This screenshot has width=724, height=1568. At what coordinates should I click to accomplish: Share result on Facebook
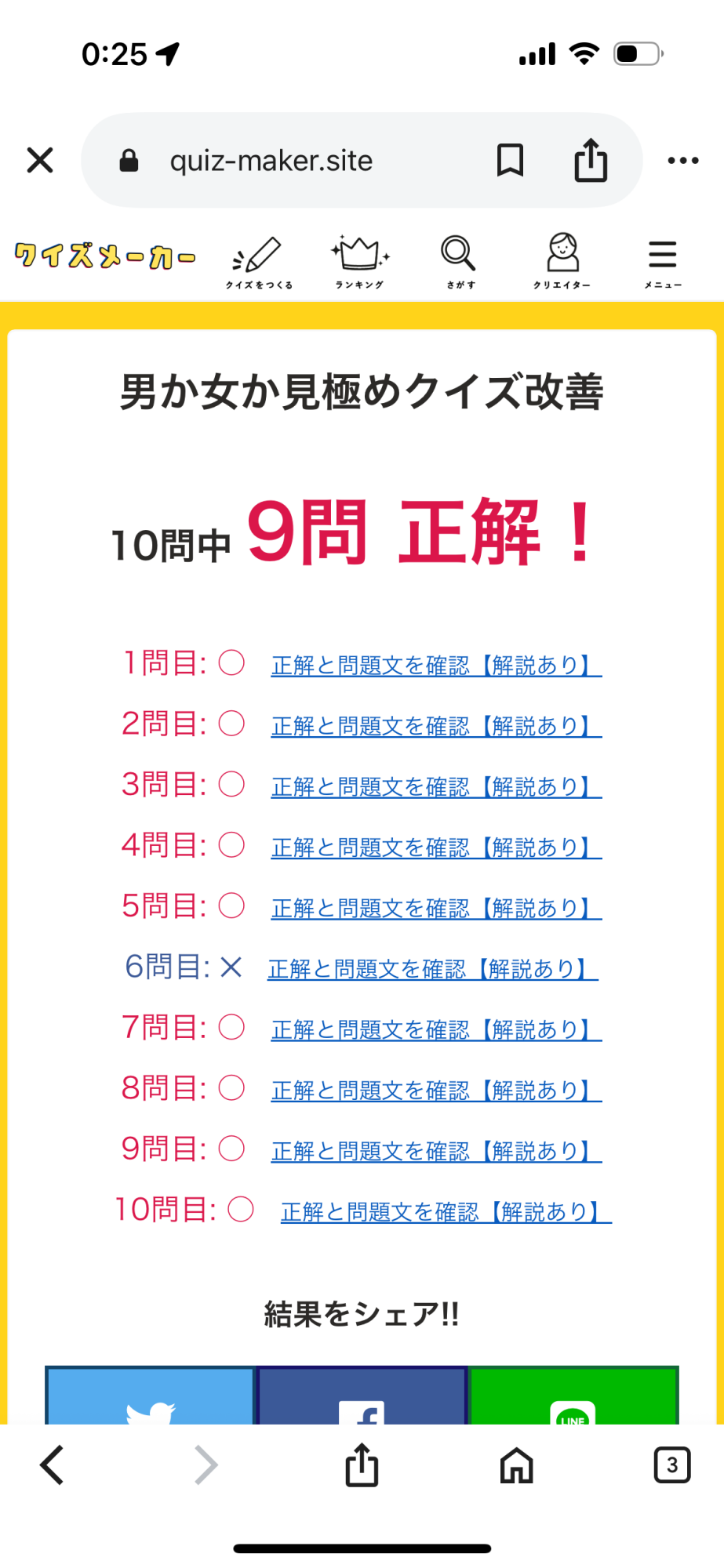coord(362,1395)
